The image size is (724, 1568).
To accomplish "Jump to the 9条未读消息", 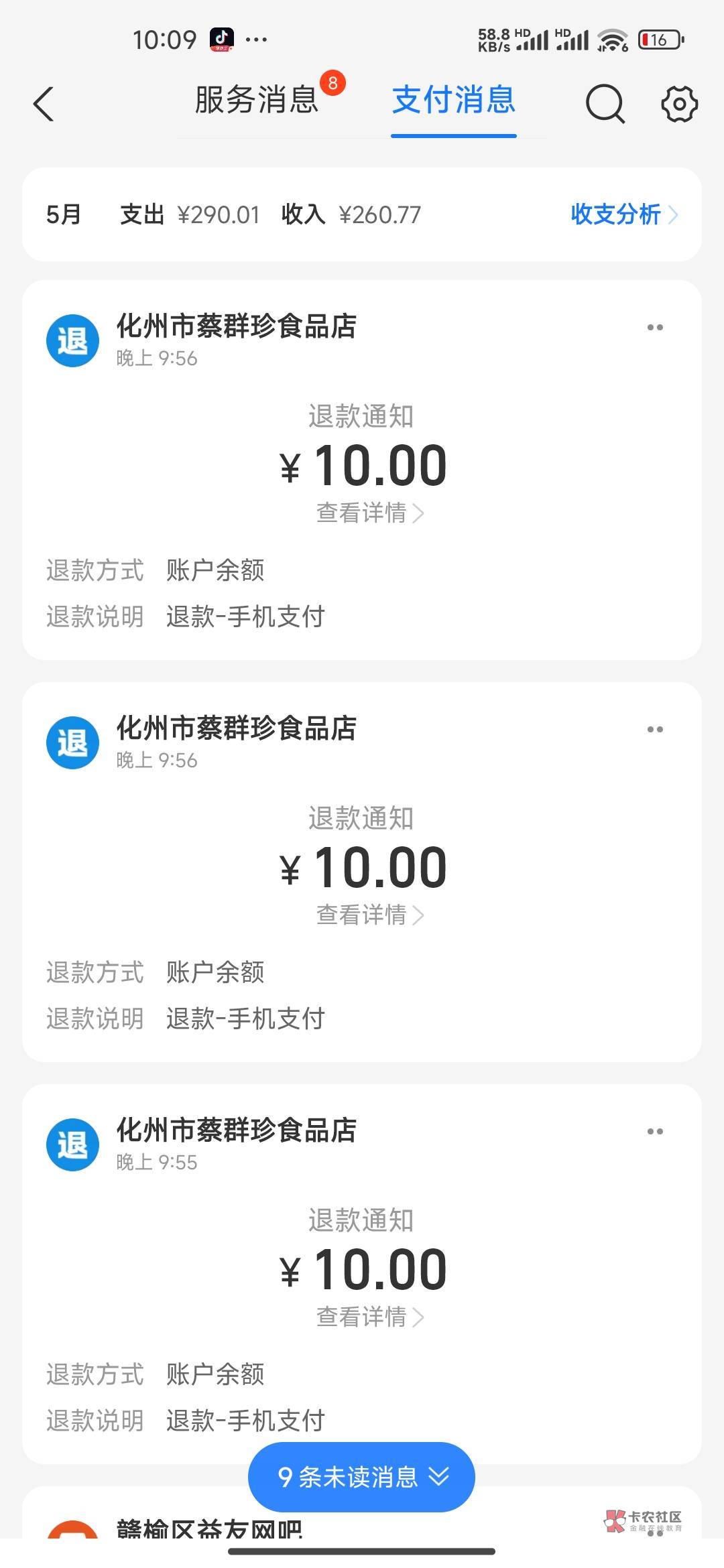I will 361,1477.
